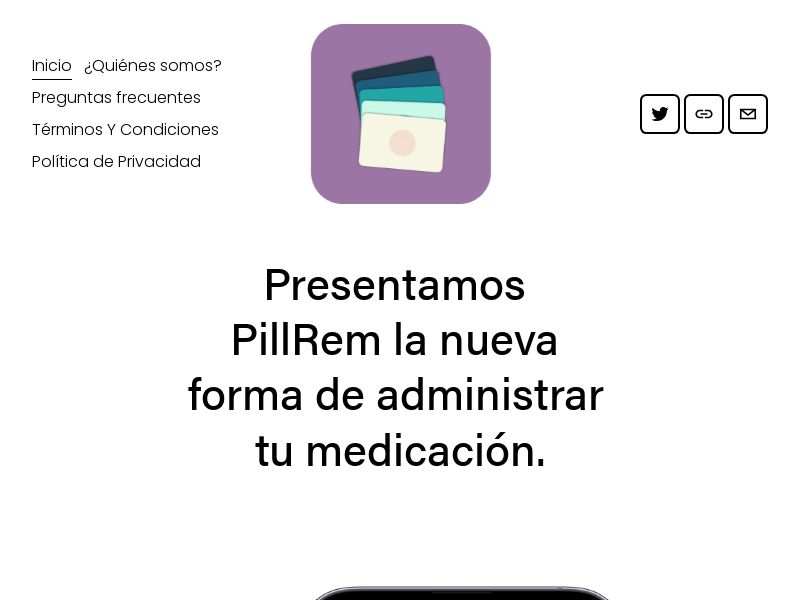Open Política de Privacidad
The image size is (800, 600).
(116, 162)
